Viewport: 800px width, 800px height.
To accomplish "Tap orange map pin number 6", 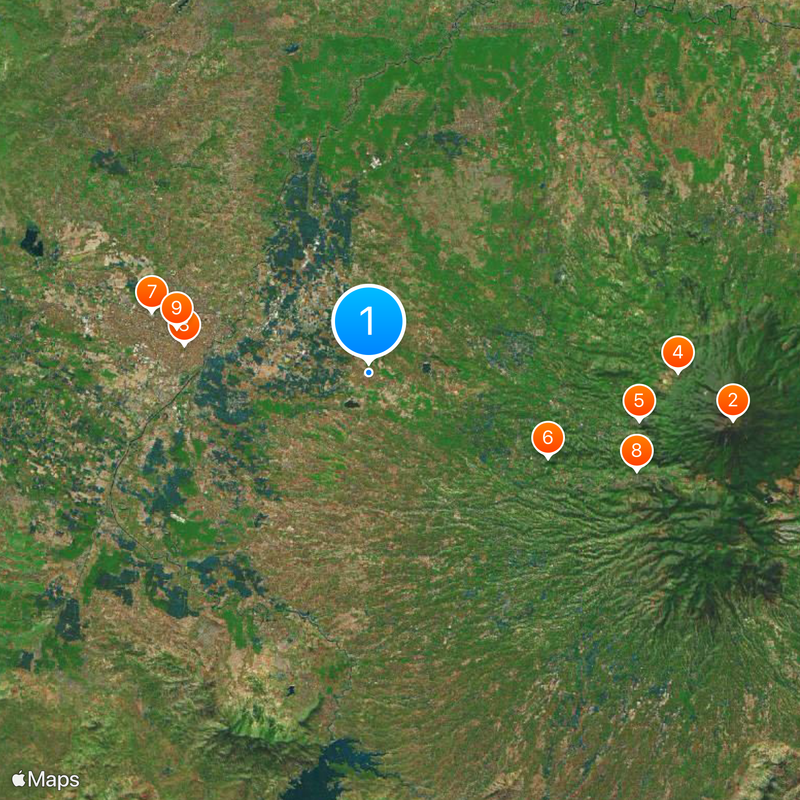I will [547, 437].
